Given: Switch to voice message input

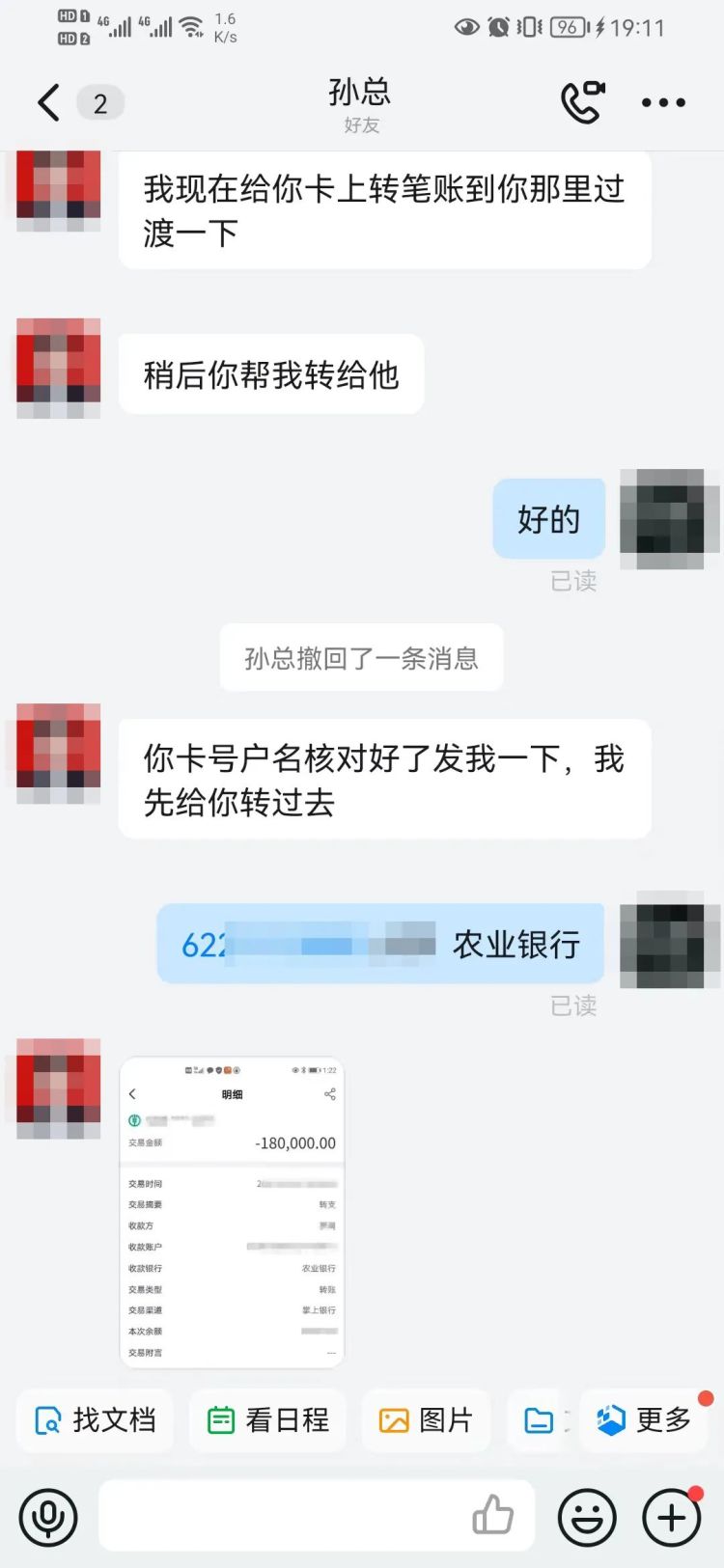Looking at the screenshot, I should pyautogui.click(x=48, y=1517).
